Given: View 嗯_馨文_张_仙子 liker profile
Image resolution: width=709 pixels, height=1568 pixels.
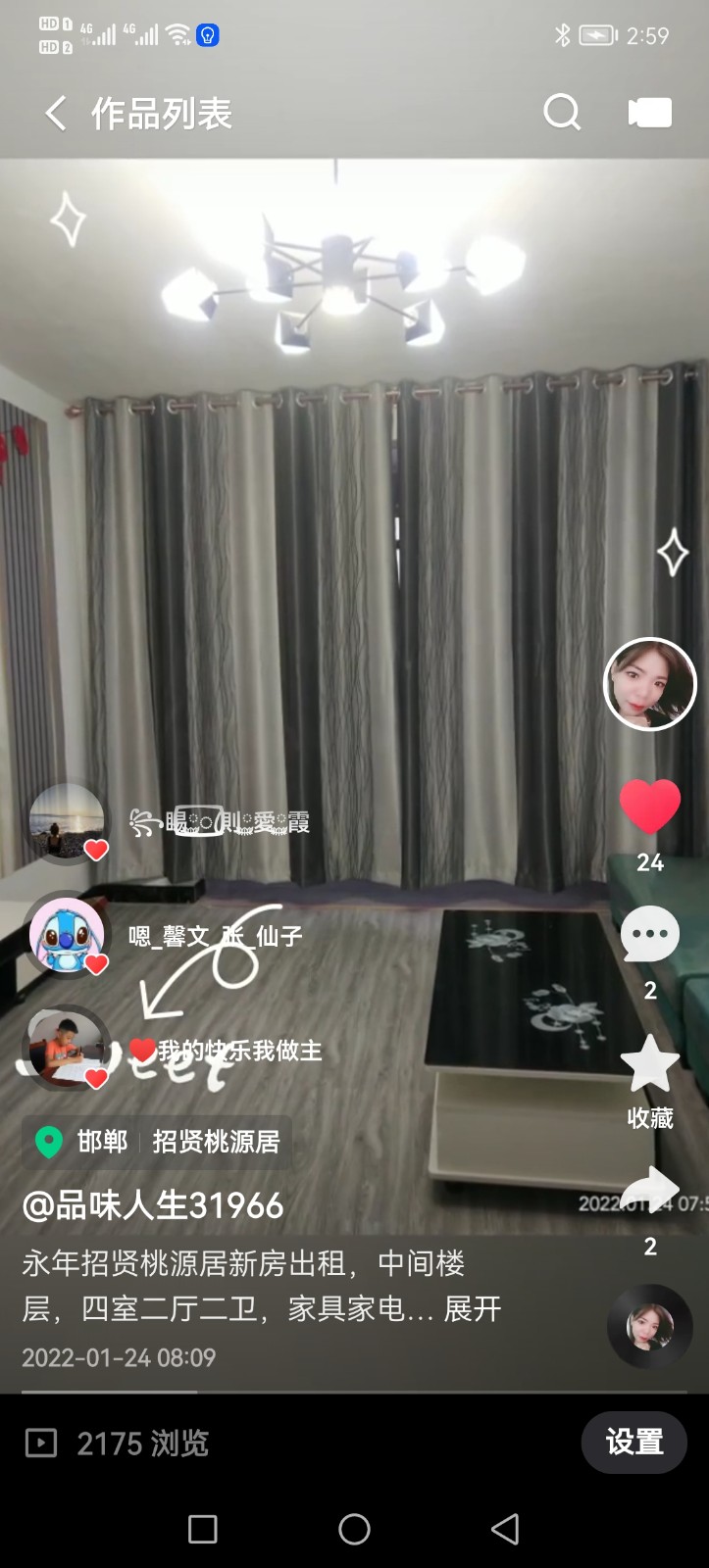Looking at the screenshot, I should (65, 935).
